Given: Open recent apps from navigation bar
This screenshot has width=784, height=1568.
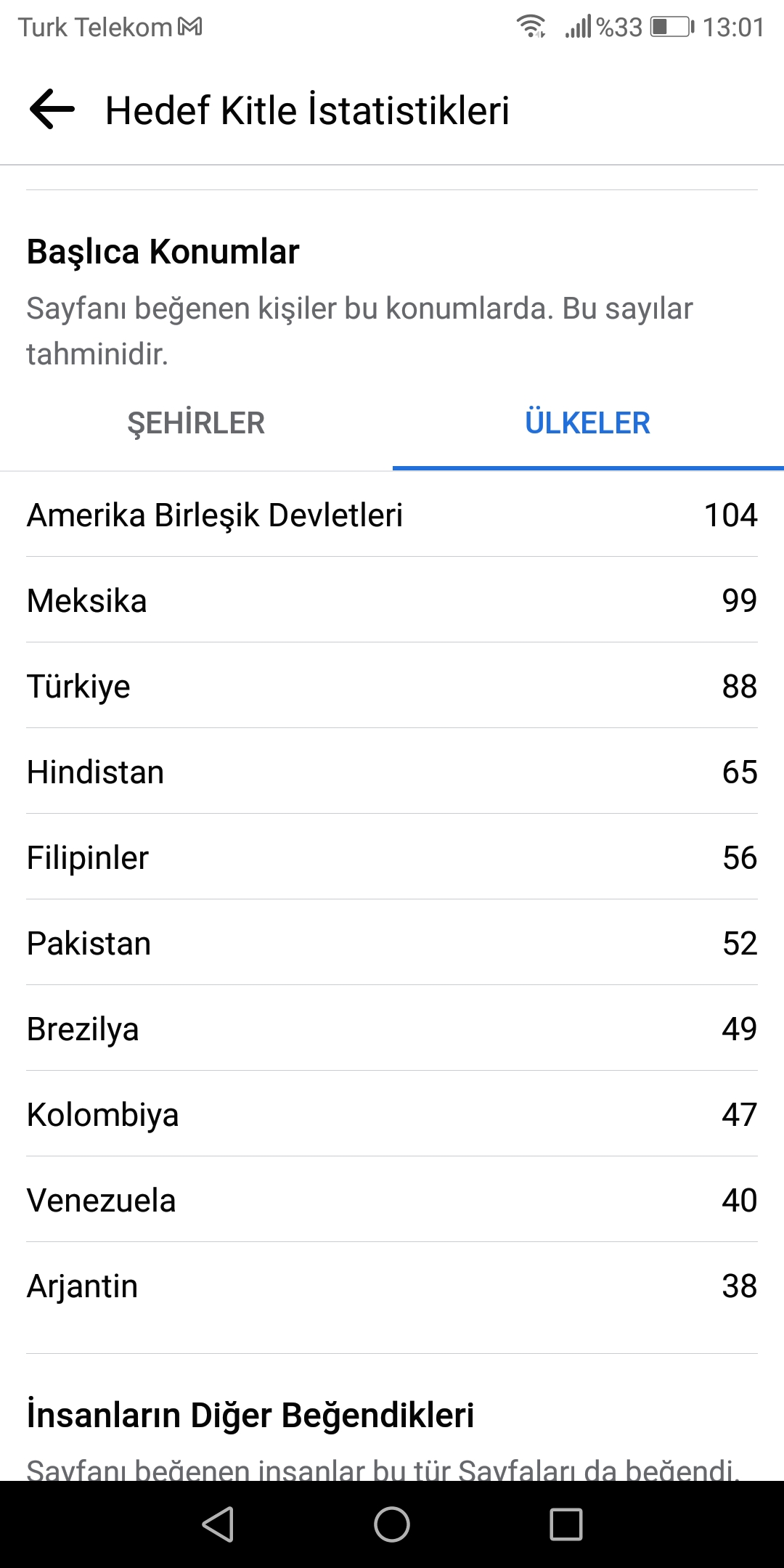Looking at the screenshot, I should tap(566, 1524).
